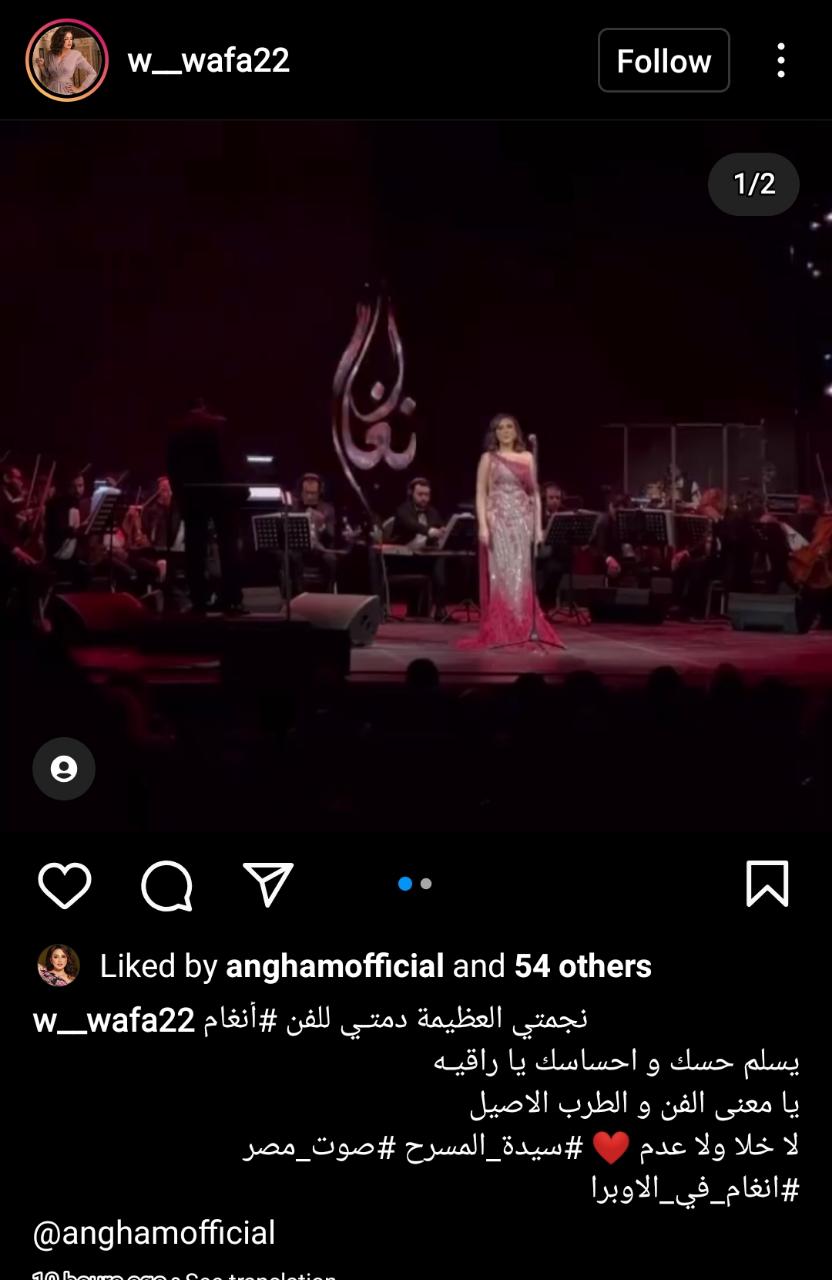Open the comments on this post
The image size is (832, 1280).
pos(167,884)
